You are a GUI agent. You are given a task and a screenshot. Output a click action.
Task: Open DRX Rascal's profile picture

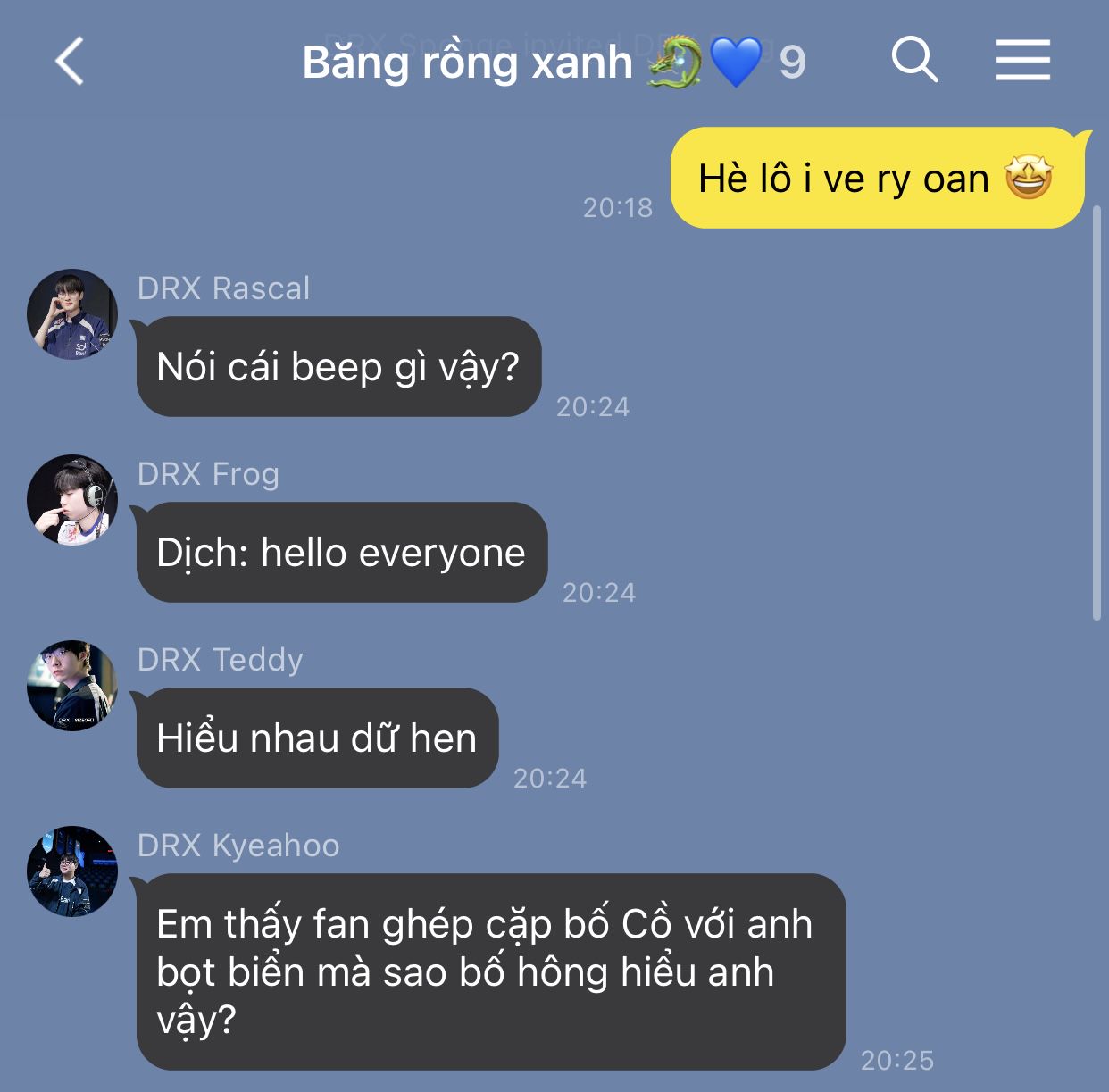tap(72, 314)
